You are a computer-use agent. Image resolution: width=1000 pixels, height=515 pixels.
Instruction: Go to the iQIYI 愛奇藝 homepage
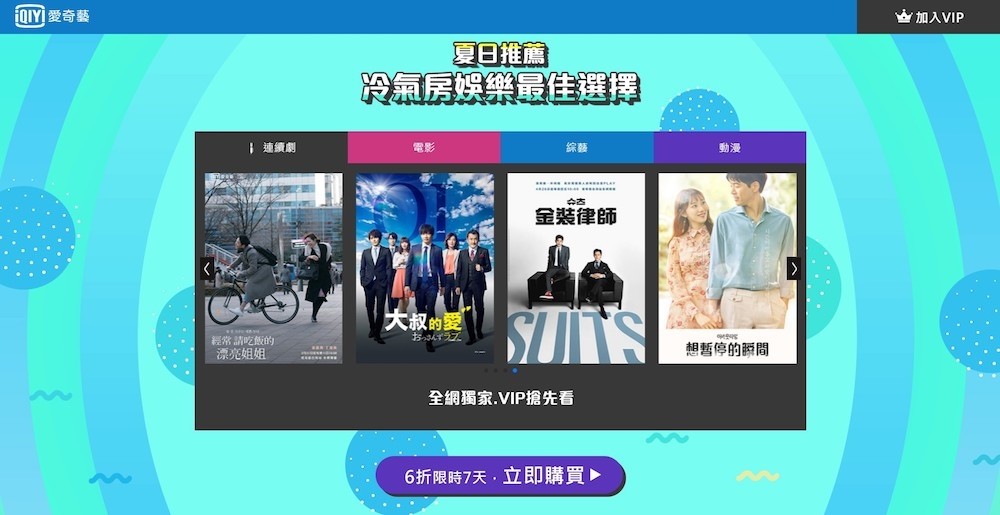(x=52, y=17)
